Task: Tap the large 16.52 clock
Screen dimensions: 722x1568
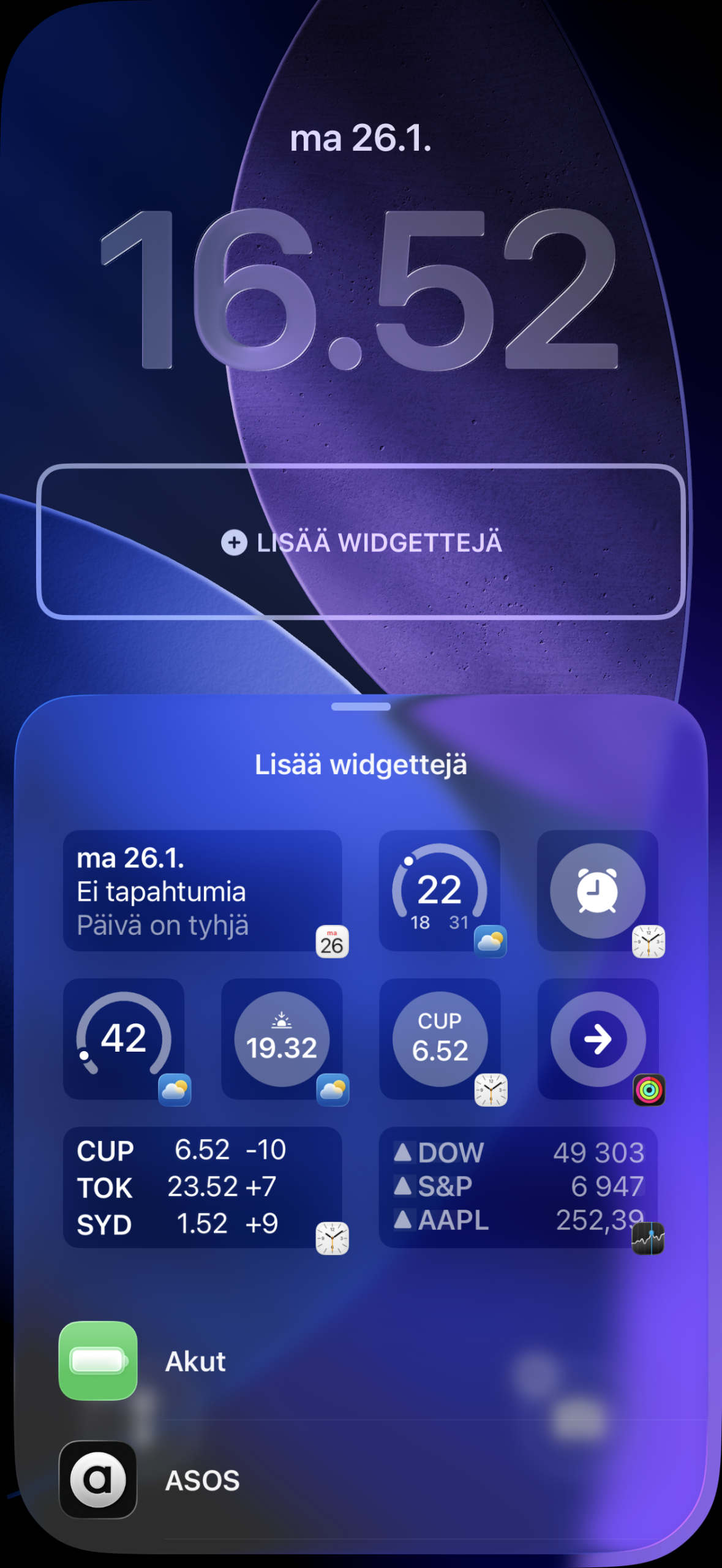Action: coord(361,289)
